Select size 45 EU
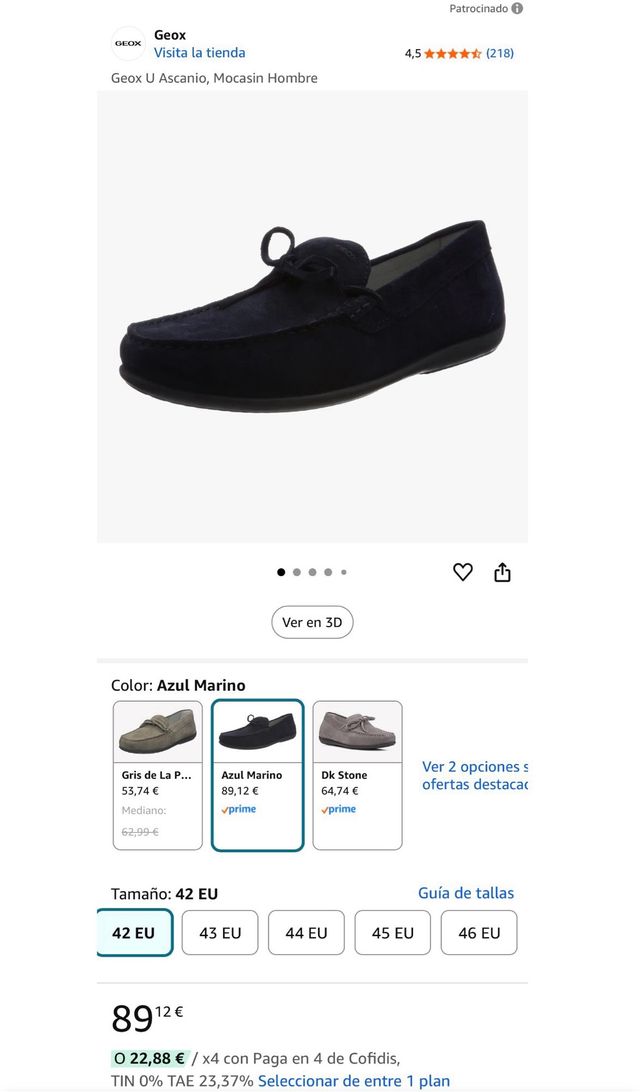The width and height of the screenshot is (640, 1092). [393, 932]
